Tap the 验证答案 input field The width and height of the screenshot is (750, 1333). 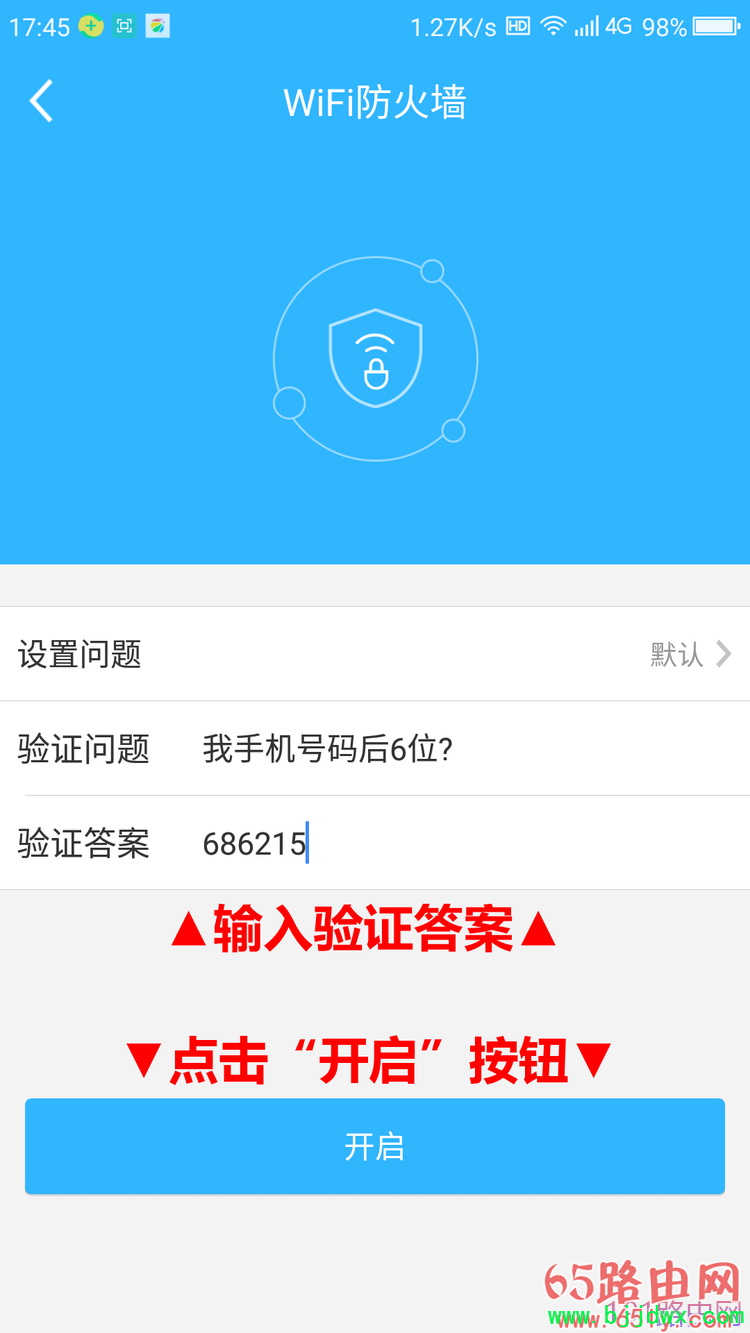470,843
